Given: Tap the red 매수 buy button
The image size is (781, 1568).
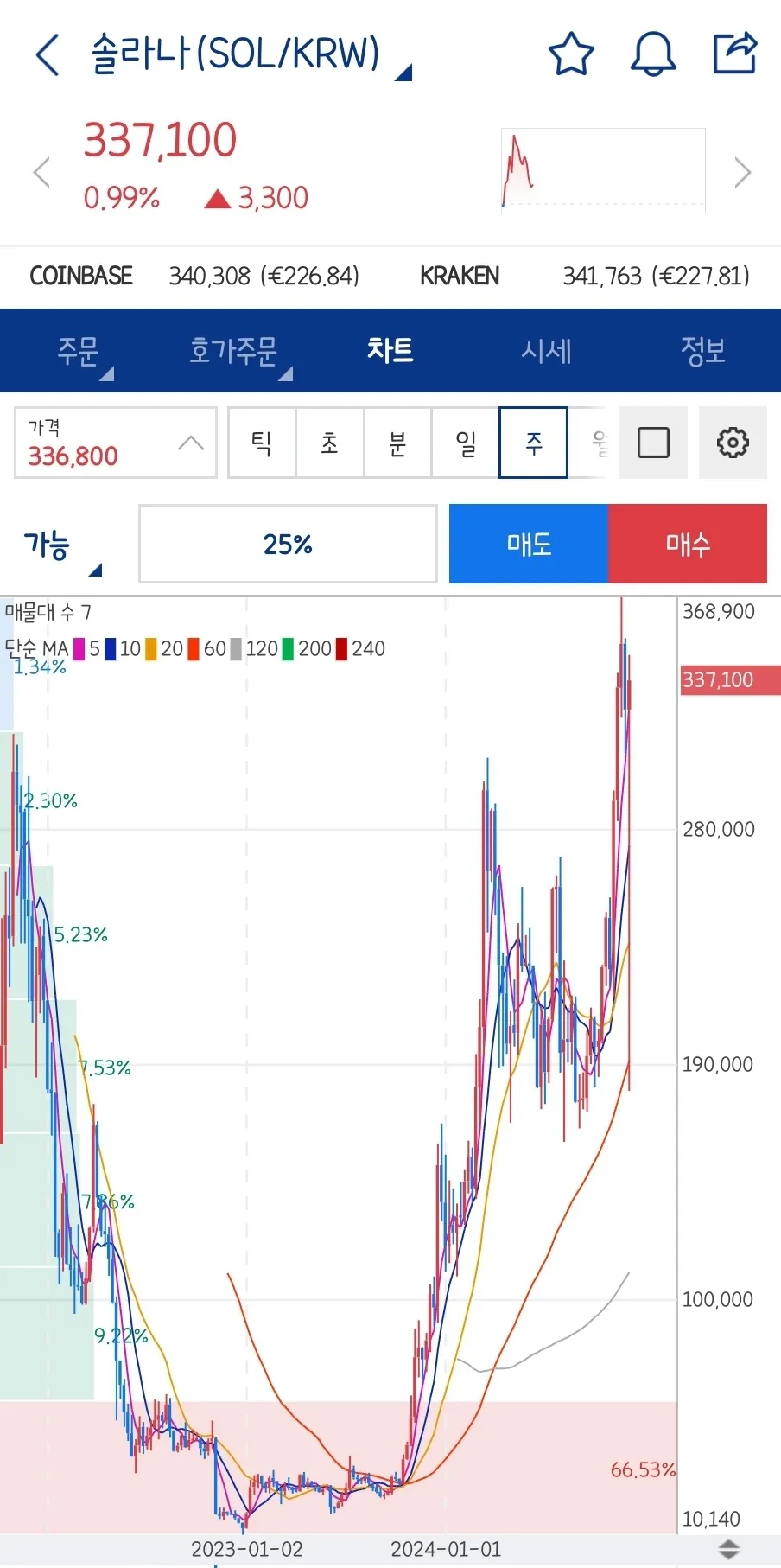Looking at the screenshot, I should pyautogui.click(x=688, y=544).
